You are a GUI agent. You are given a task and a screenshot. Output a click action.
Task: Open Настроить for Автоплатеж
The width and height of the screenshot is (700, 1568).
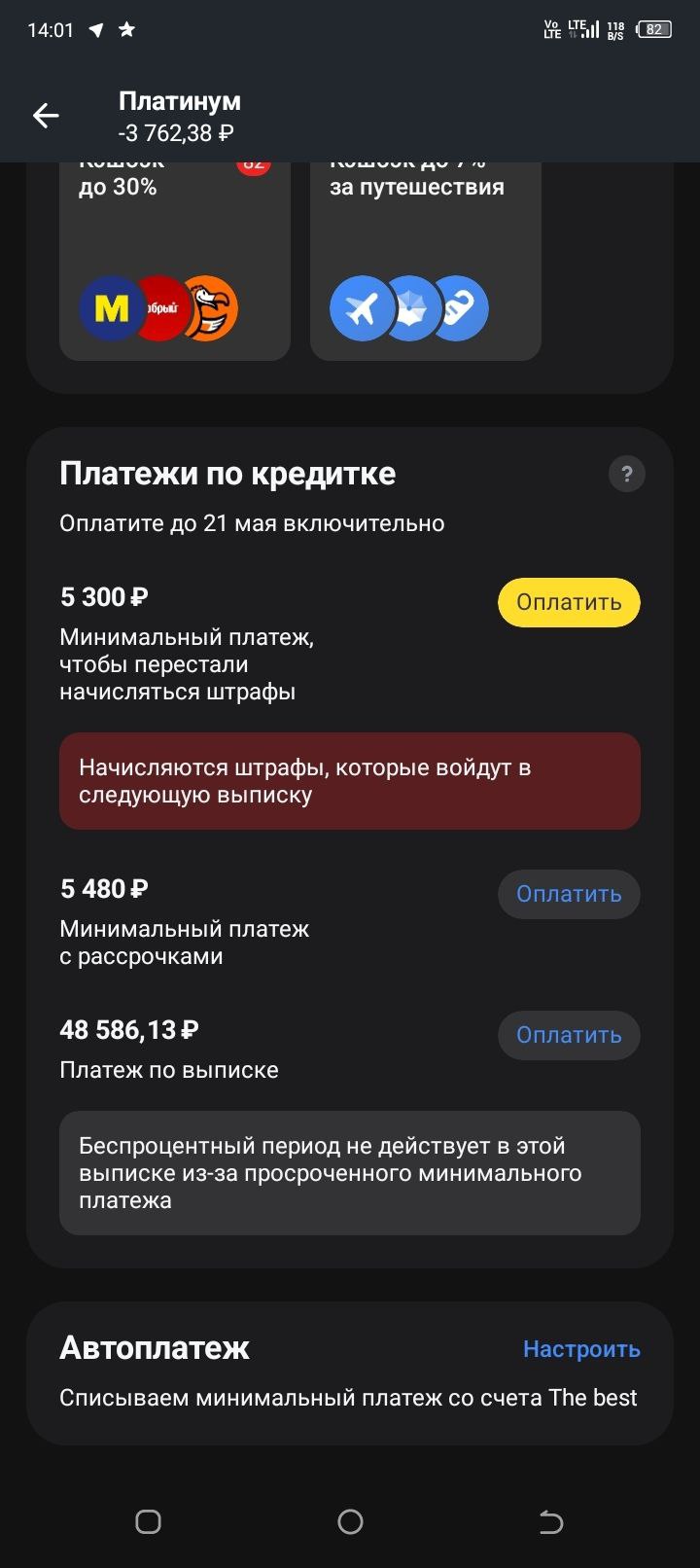point(581,1349)
